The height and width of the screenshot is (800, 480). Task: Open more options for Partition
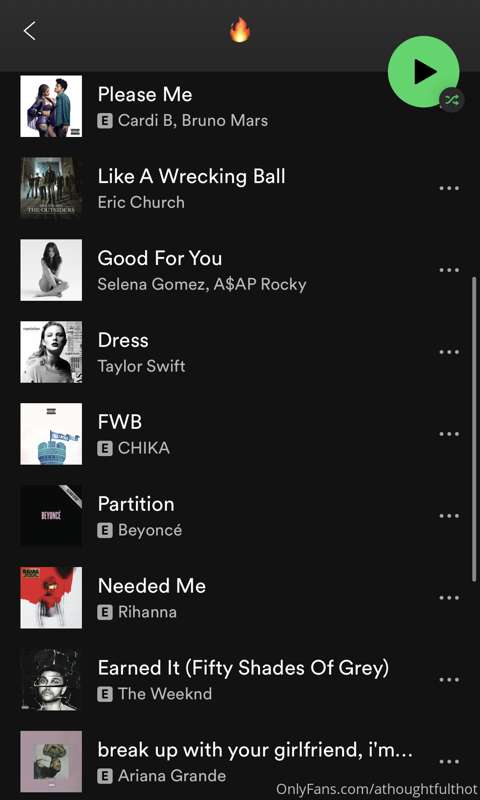tap(449, 516)
